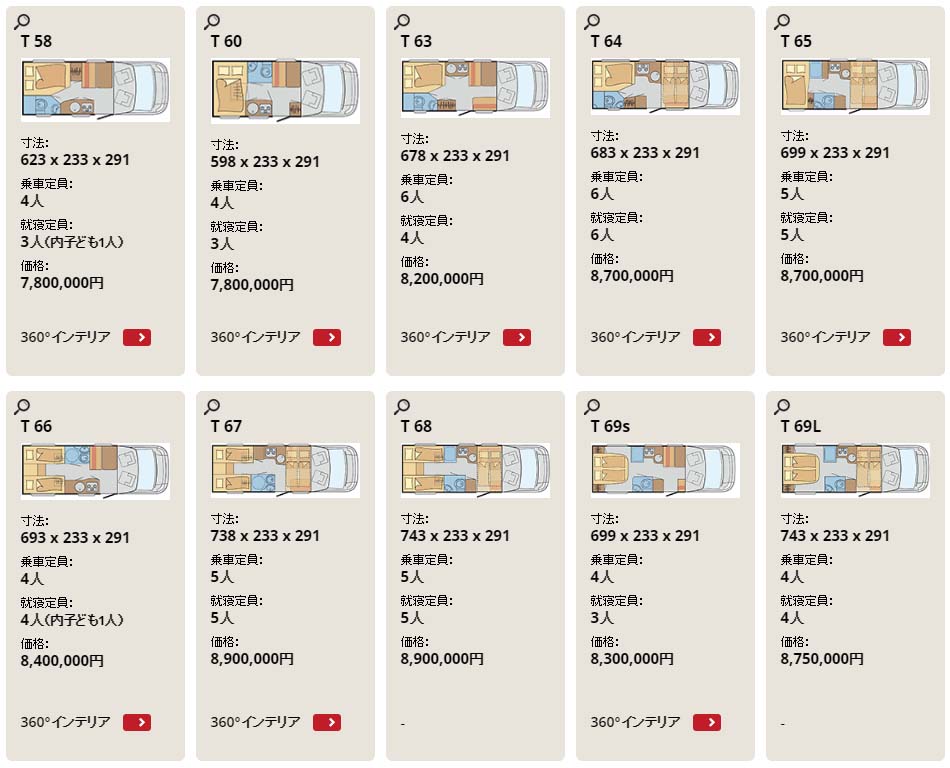This screenshot has width=950, height=768.
Task: Open the T 66 360° interior tour
Action: (x=137, y=723)
